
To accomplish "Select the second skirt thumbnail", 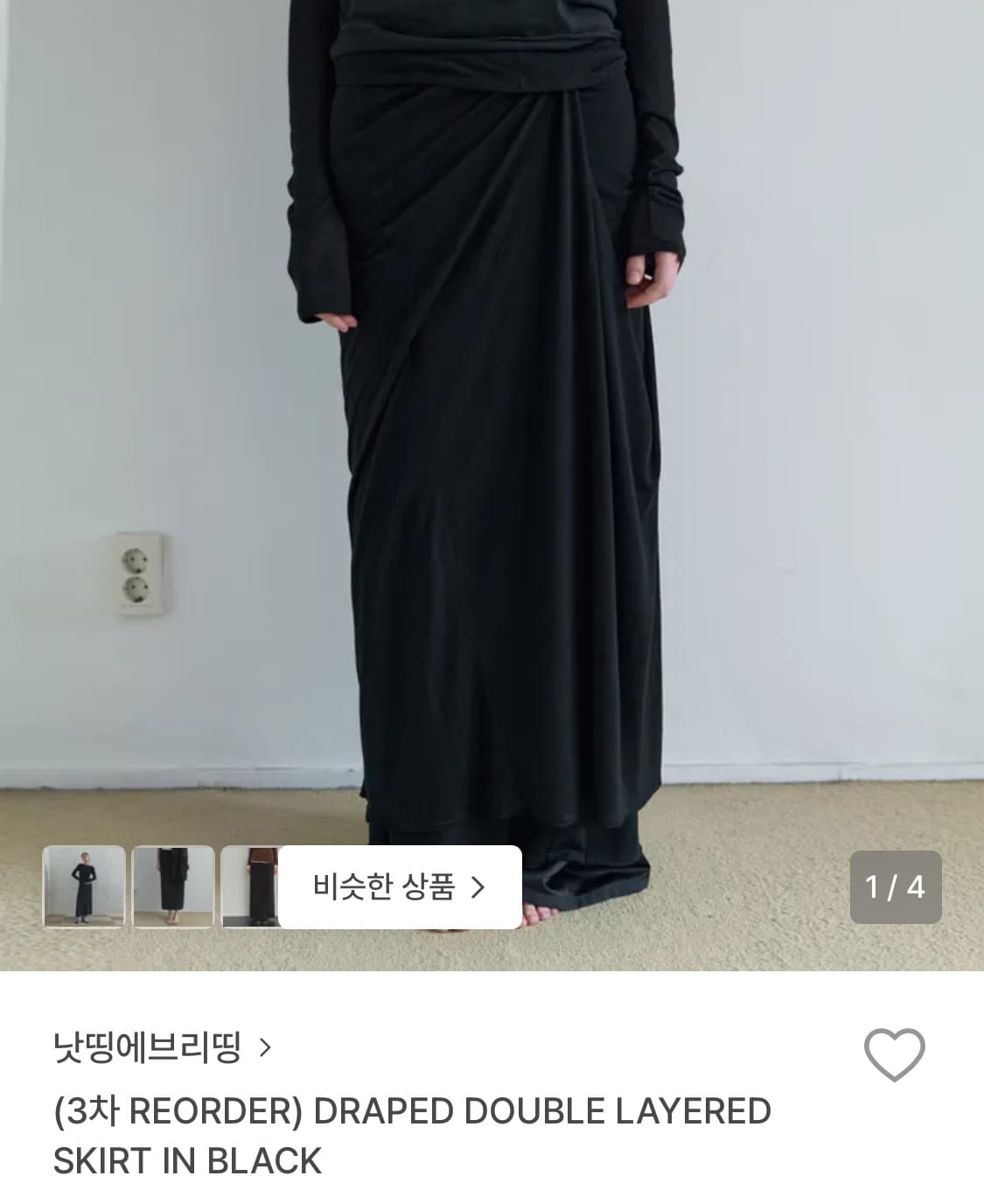I will coord(174,886).
